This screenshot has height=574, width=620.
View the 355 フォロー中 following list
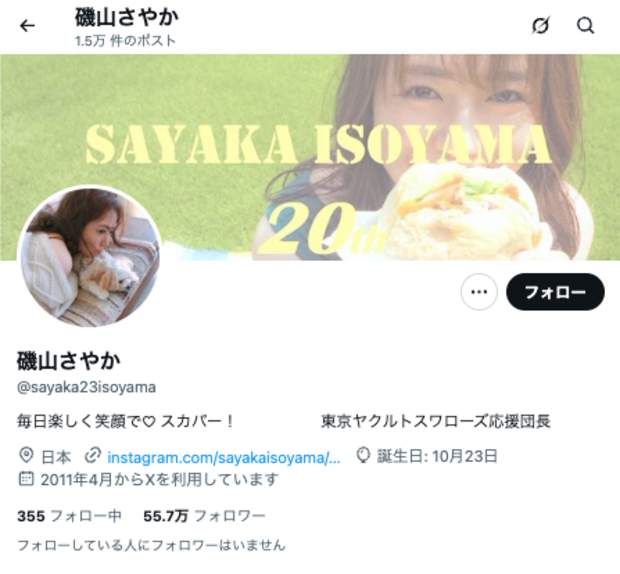pyautogui.click(x=70, y=516)
